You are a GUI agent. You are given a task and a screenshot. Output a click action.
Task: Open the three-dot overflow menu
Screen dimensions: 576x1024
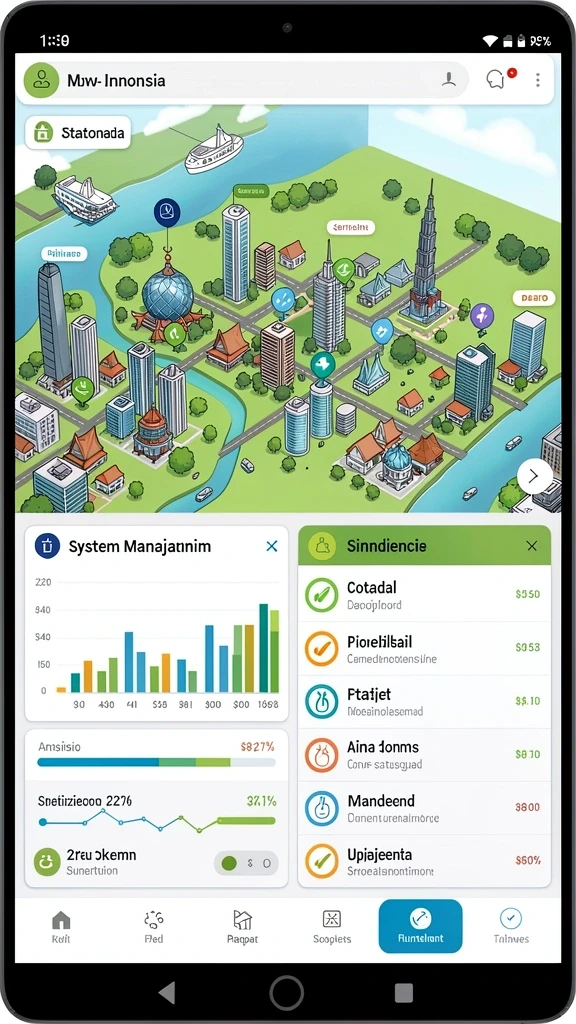click(537, 80)
